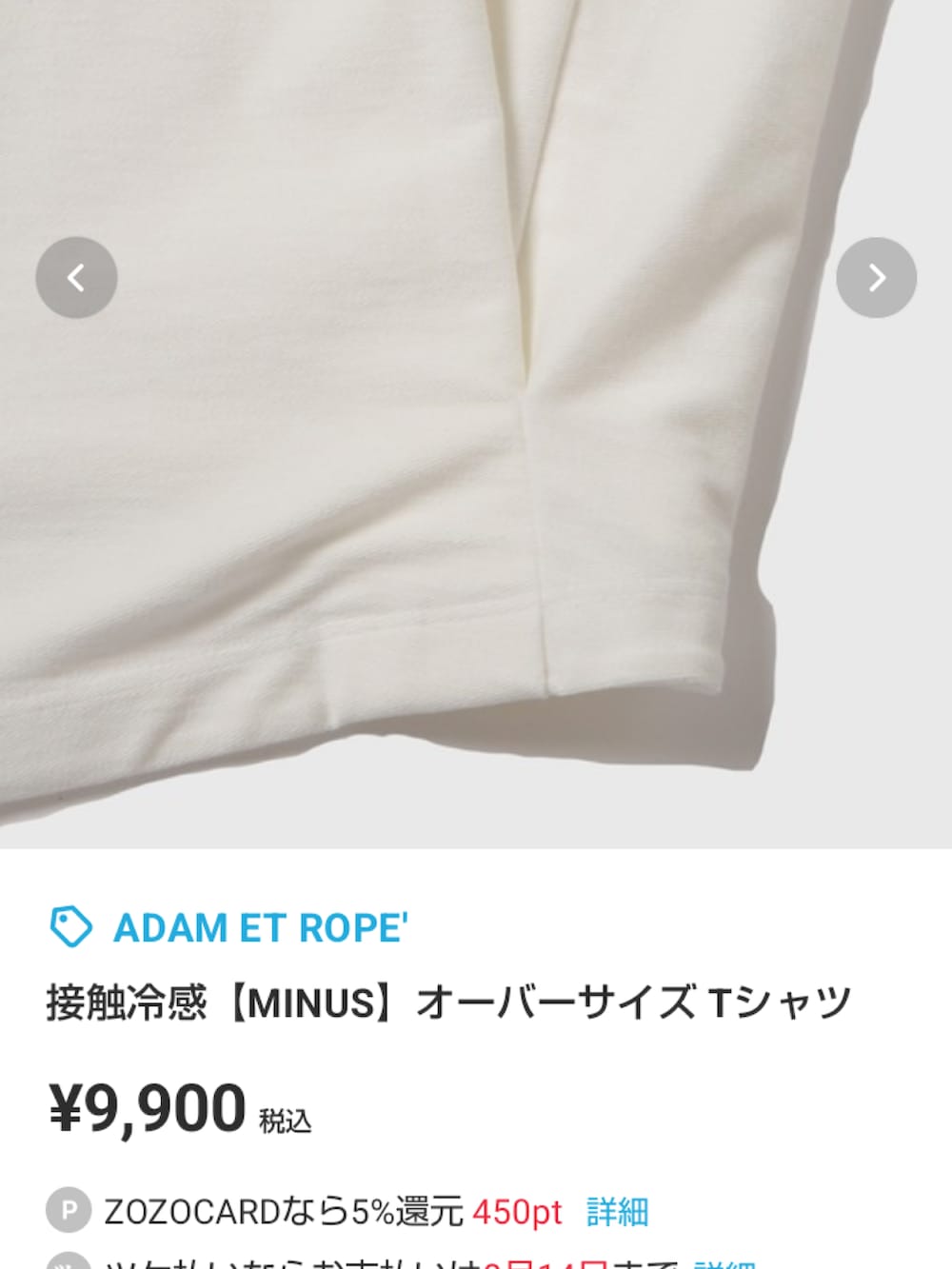Advance the image carousel with the right arrow
The width and height of the screenshot is (952, 1269).
(x=876, y=277)
